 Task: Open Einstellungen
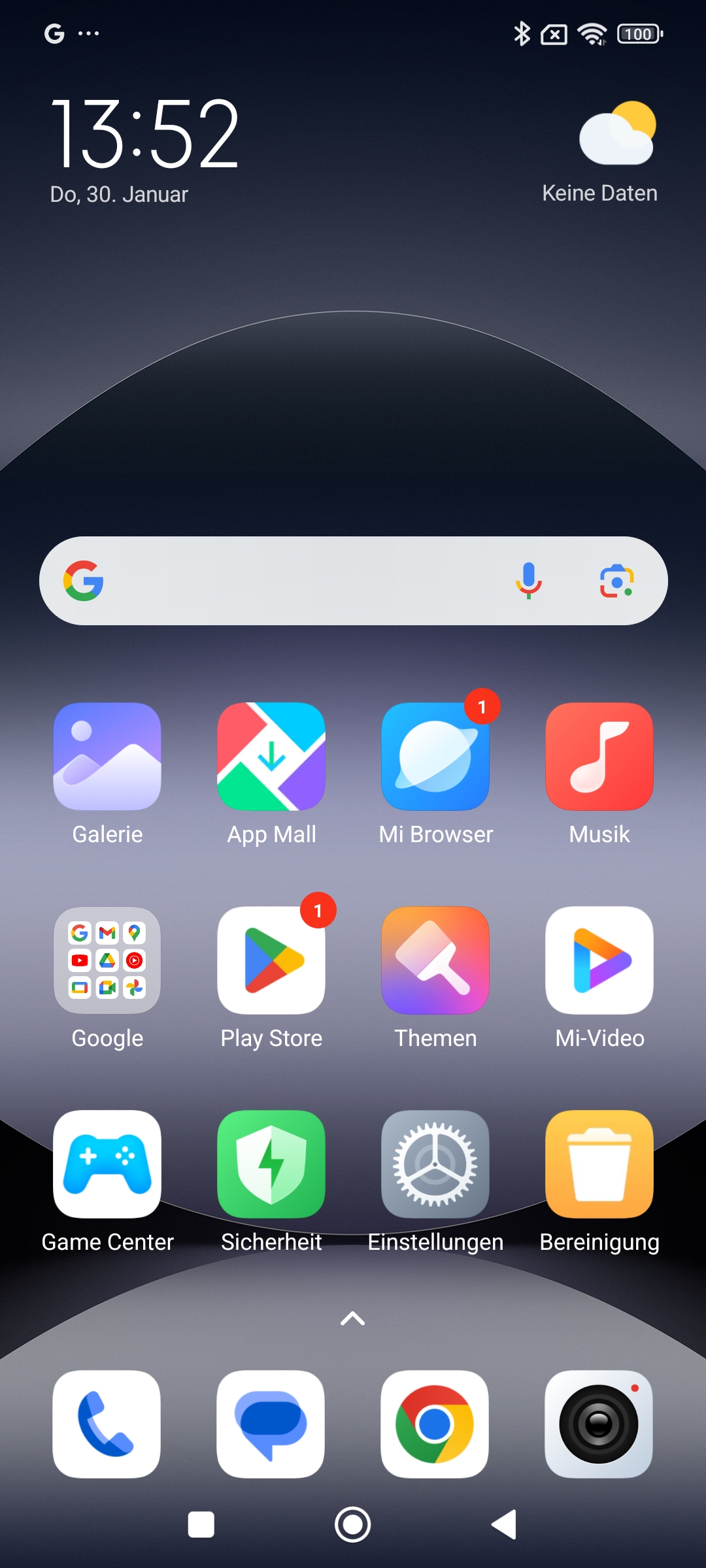pyautogui.click(x=435, y=1164)
